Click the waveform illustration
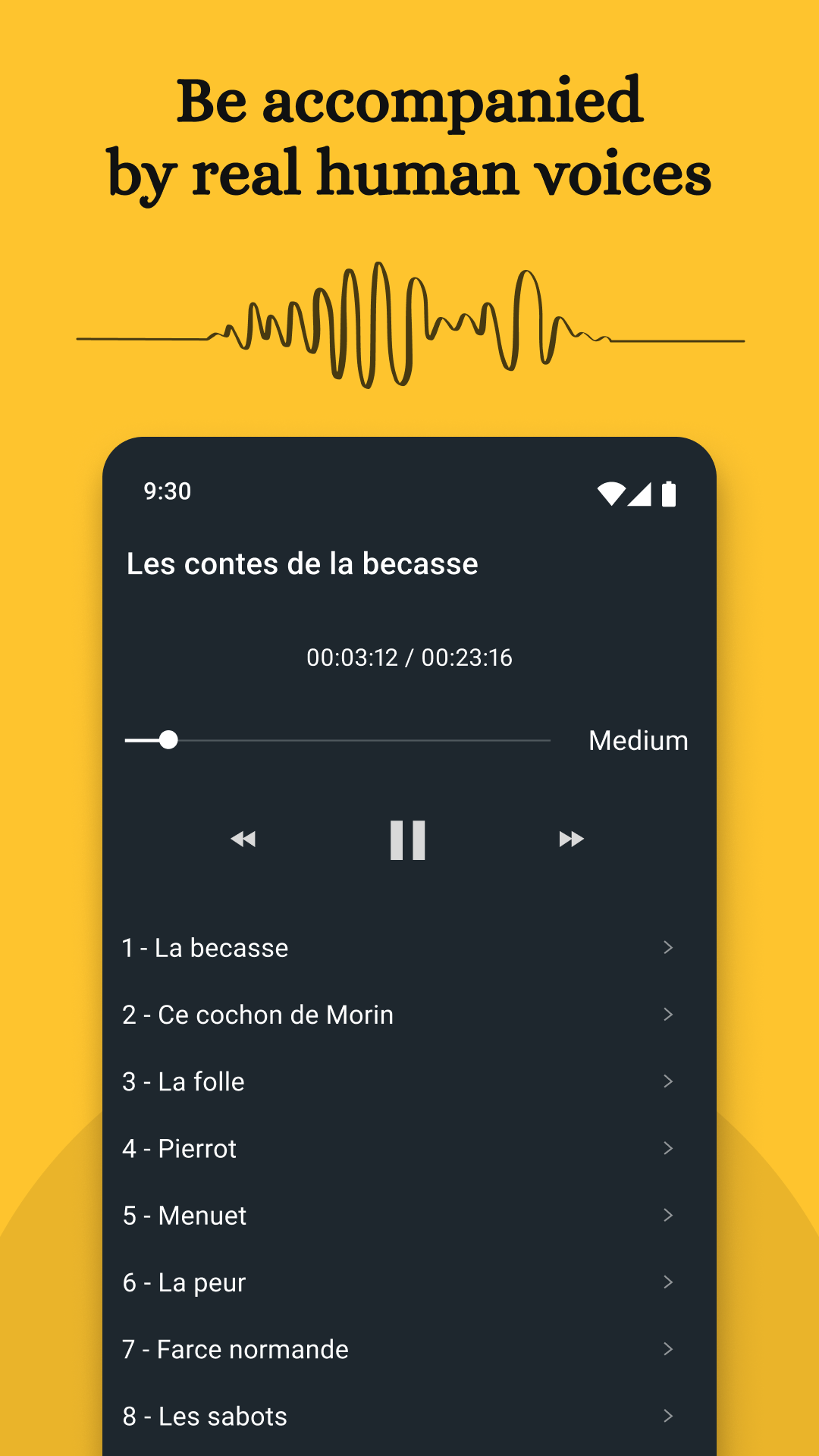This screenshot has height=1456, width=819. 409,326
